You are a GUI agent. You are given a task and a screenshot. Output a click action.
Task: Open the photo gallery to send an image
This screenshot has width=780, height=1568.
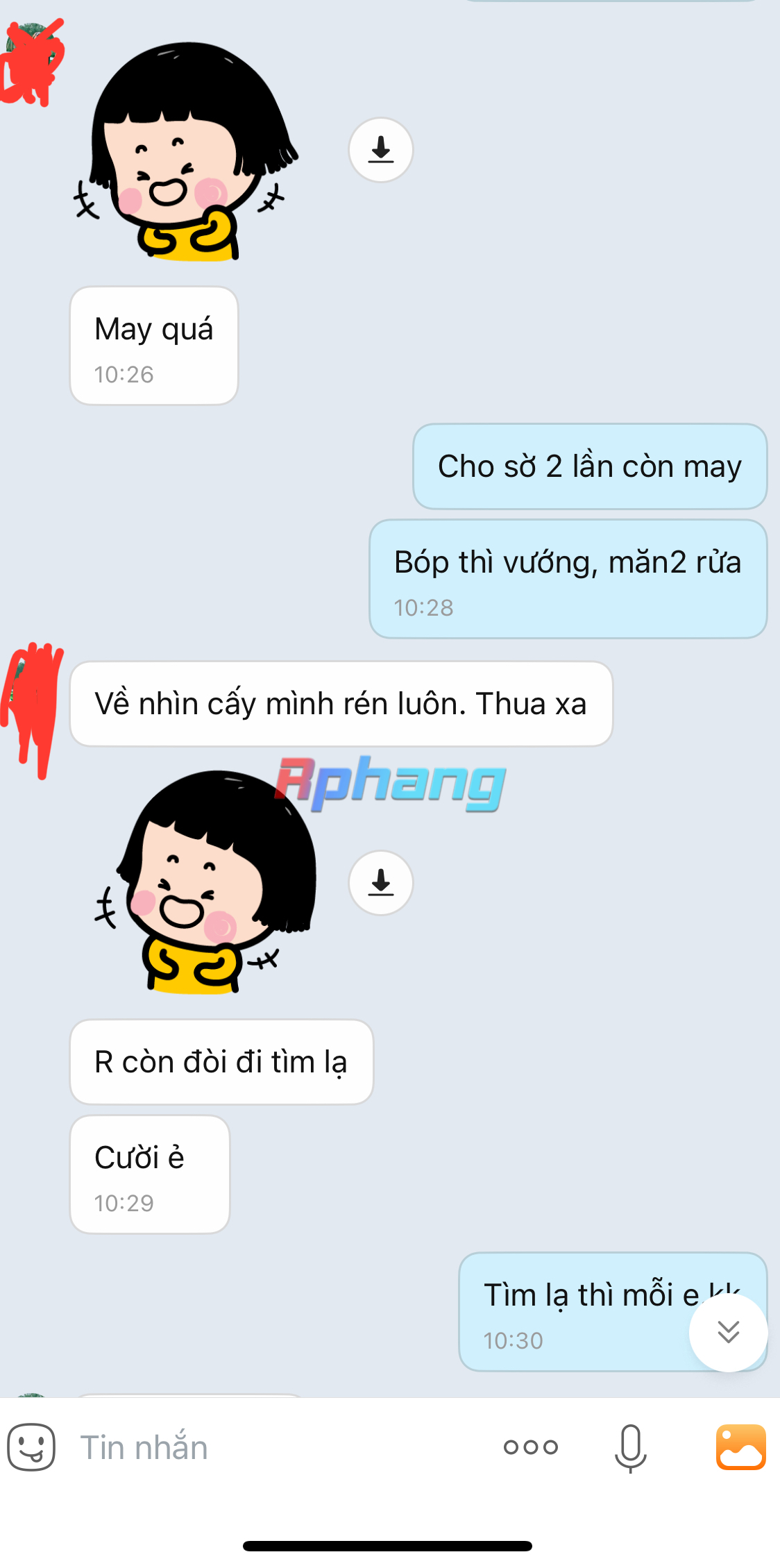tap(740, 1447)
